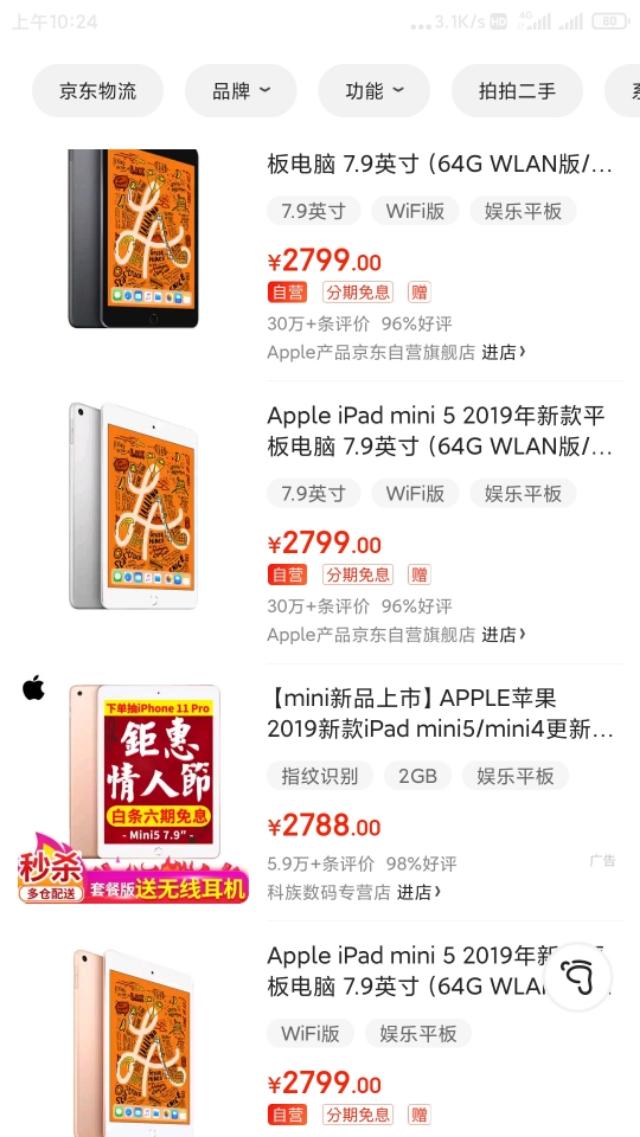Open the space gray iPad mini listing
This screenshot has width=640, height=1137.
click(x=133, y=238)
